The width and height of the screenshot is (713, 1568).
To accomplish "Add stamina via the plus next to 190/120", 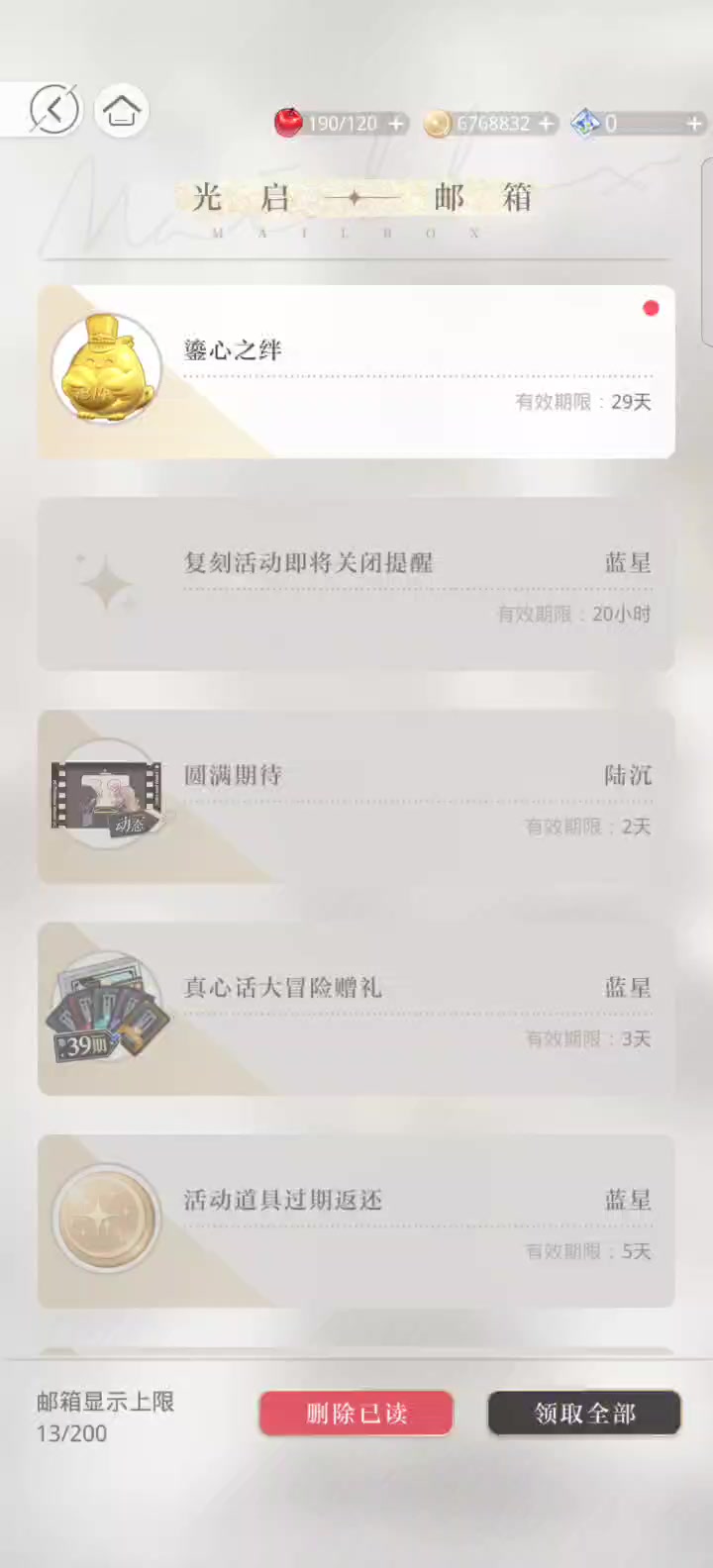I will [x=396, y=124].
